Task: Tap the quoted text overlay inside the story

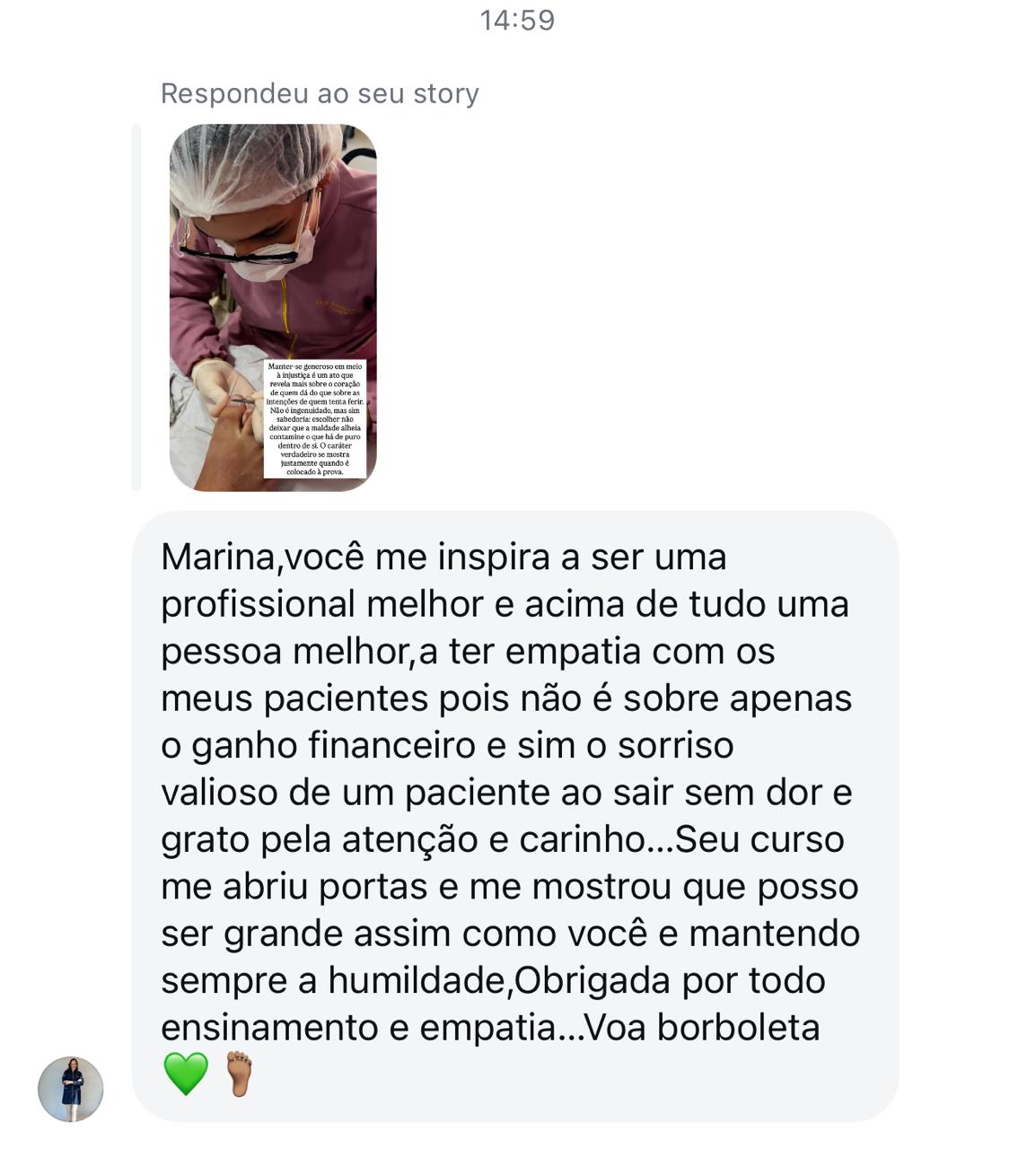Action: (x=316, y=417)
